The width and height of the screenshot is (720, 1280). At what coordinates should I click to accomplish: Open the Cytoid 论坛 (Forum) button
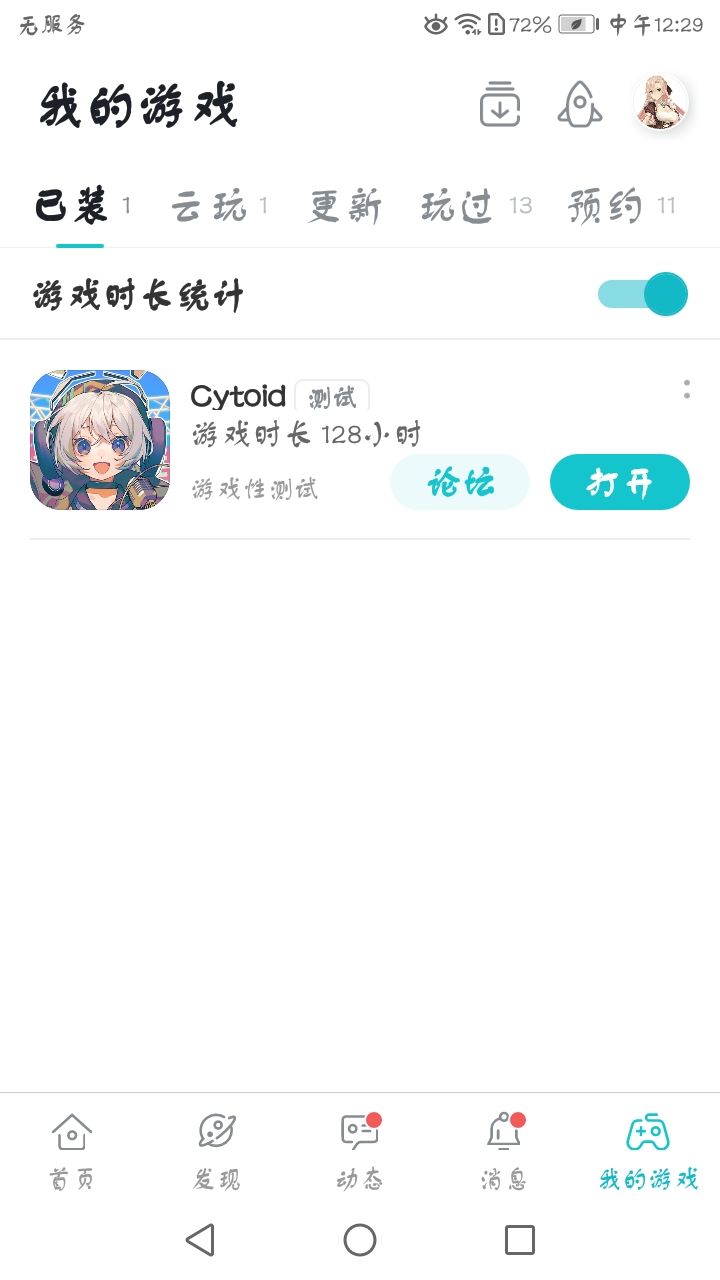[x=459, y=481]
